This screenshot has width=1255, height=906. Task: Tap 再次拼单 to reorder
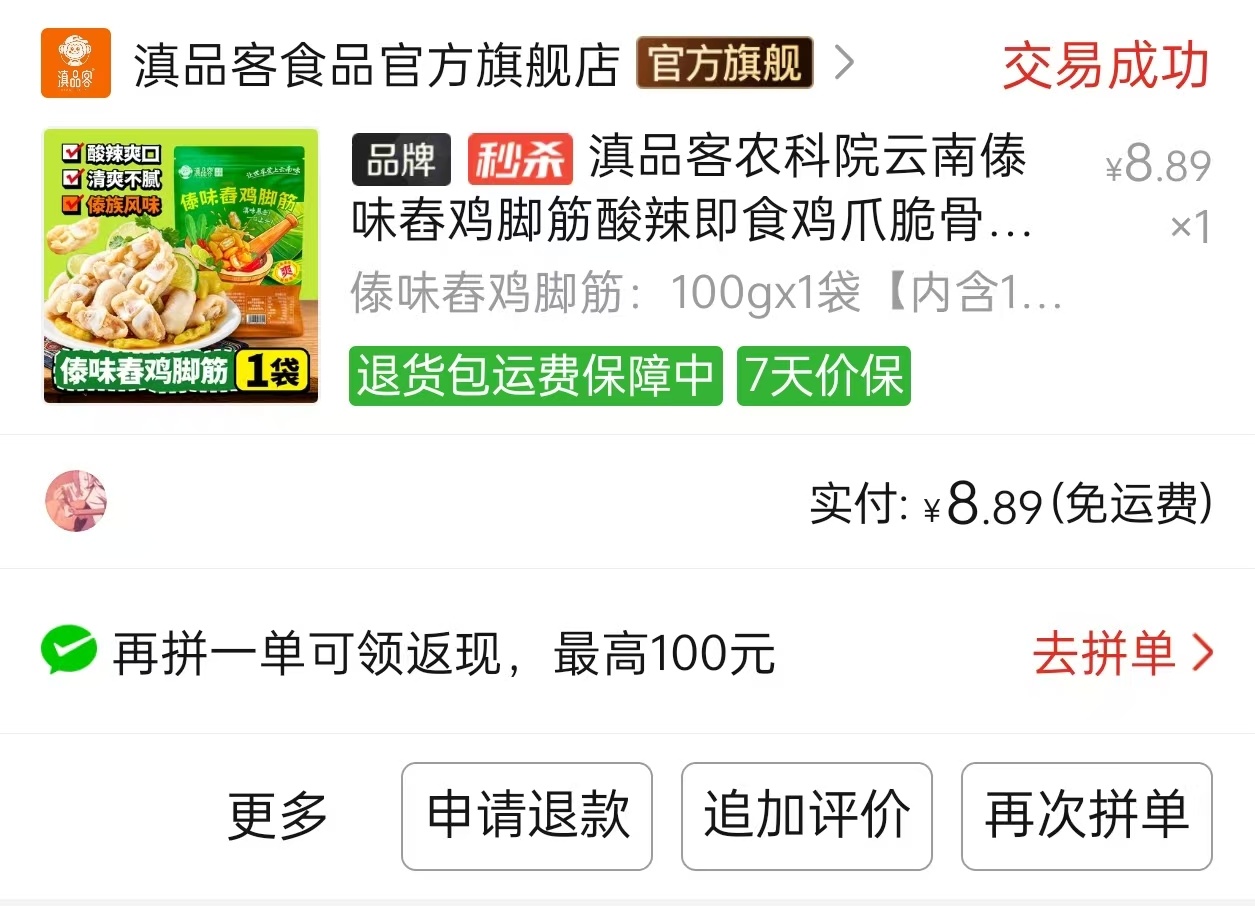click(1087, 816)
